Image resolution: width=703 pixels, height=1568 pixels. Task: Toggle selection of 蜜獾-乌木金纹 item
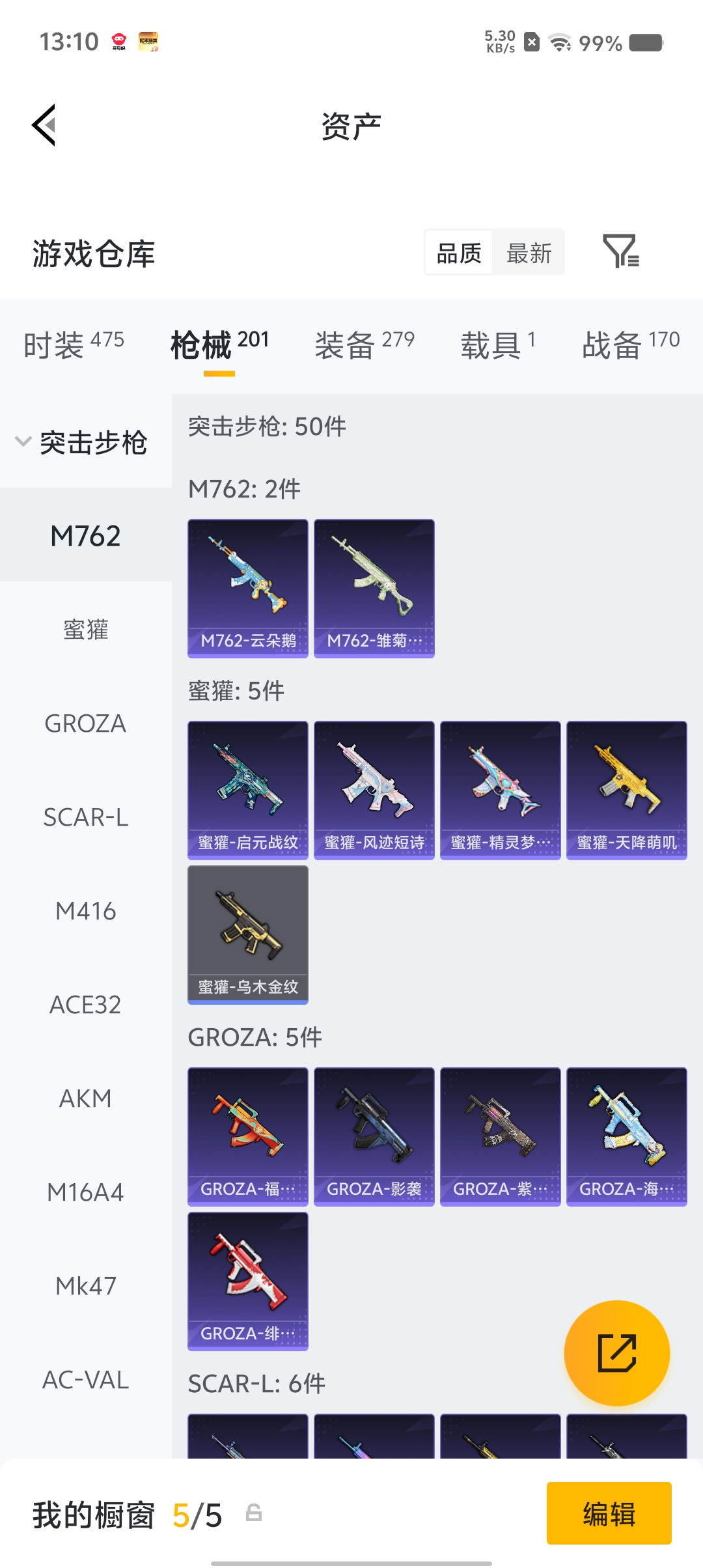point(247,932)
